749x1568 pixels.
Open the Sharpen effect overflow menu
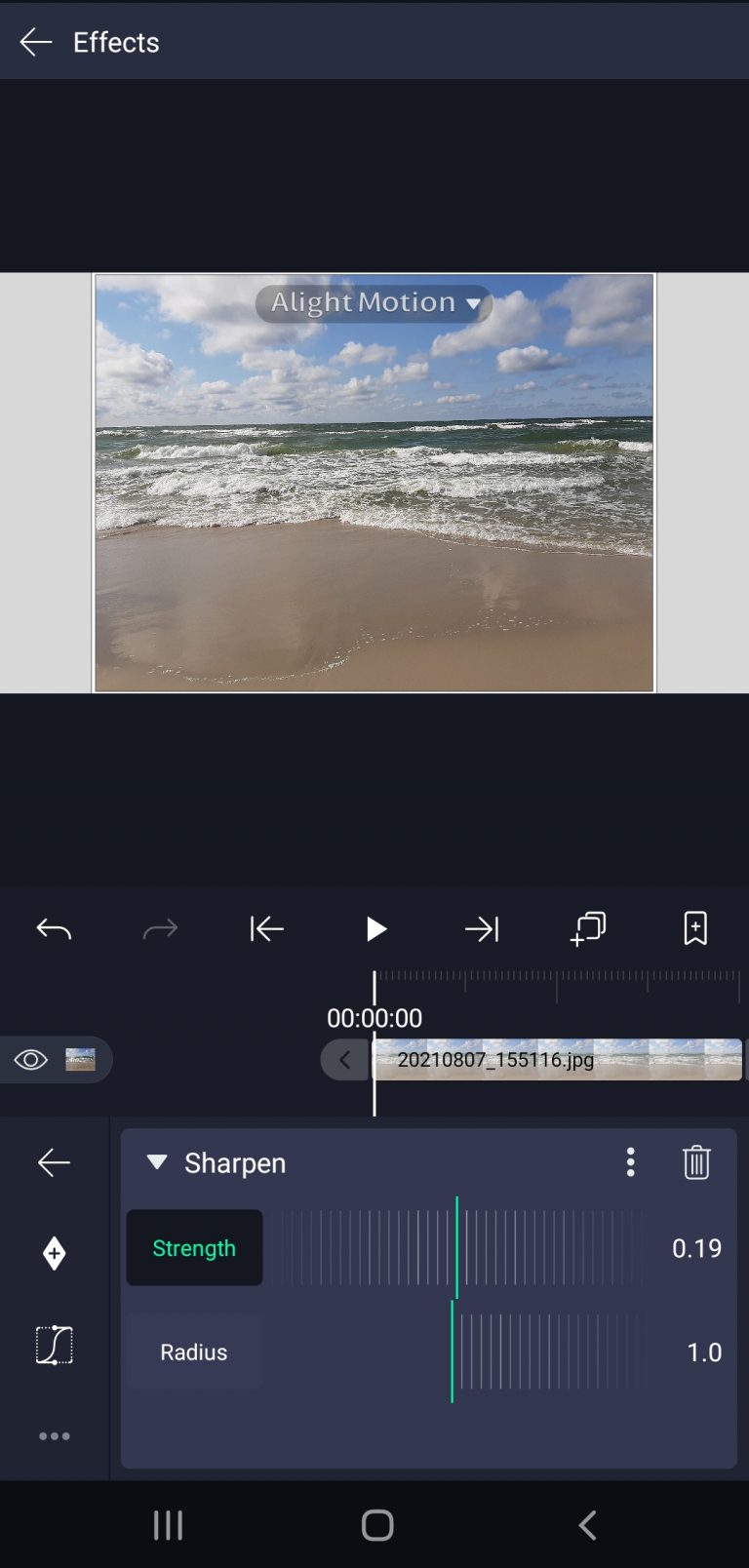click(x=631, y=1162)
